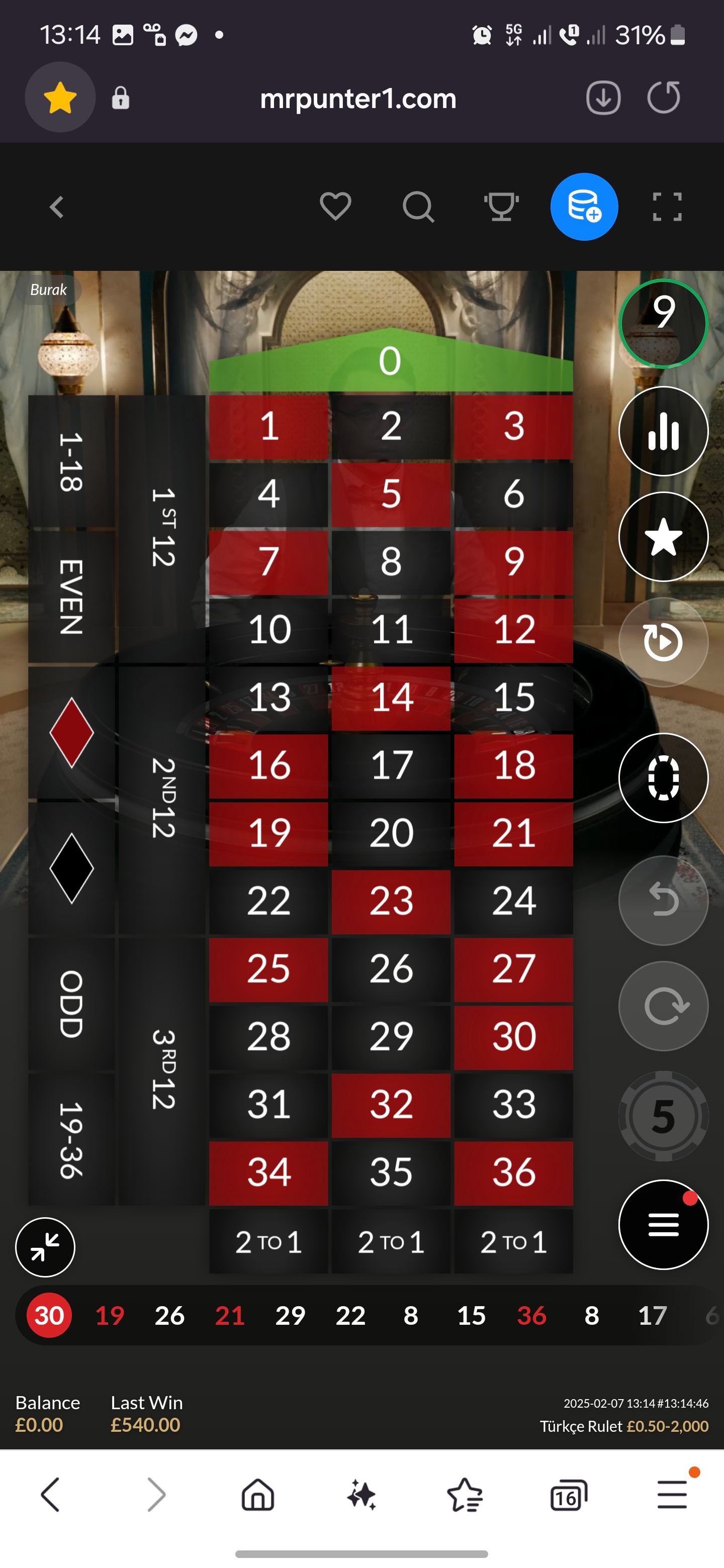
Task: Bet on the 2ND 12 dozen
Action: click(162, 799)
